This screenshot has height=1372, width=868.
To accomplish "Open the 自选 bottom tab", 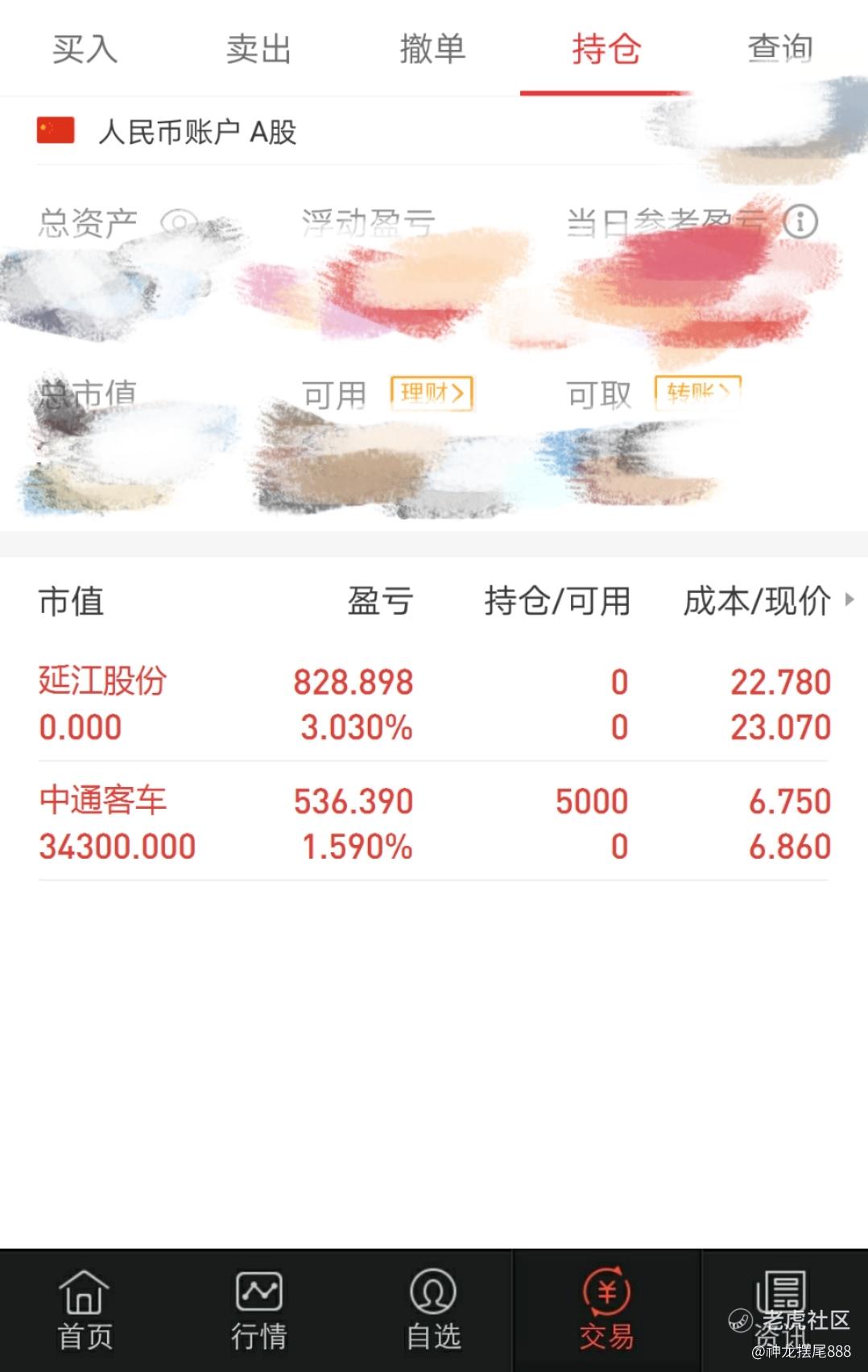I will (432, 1311).
